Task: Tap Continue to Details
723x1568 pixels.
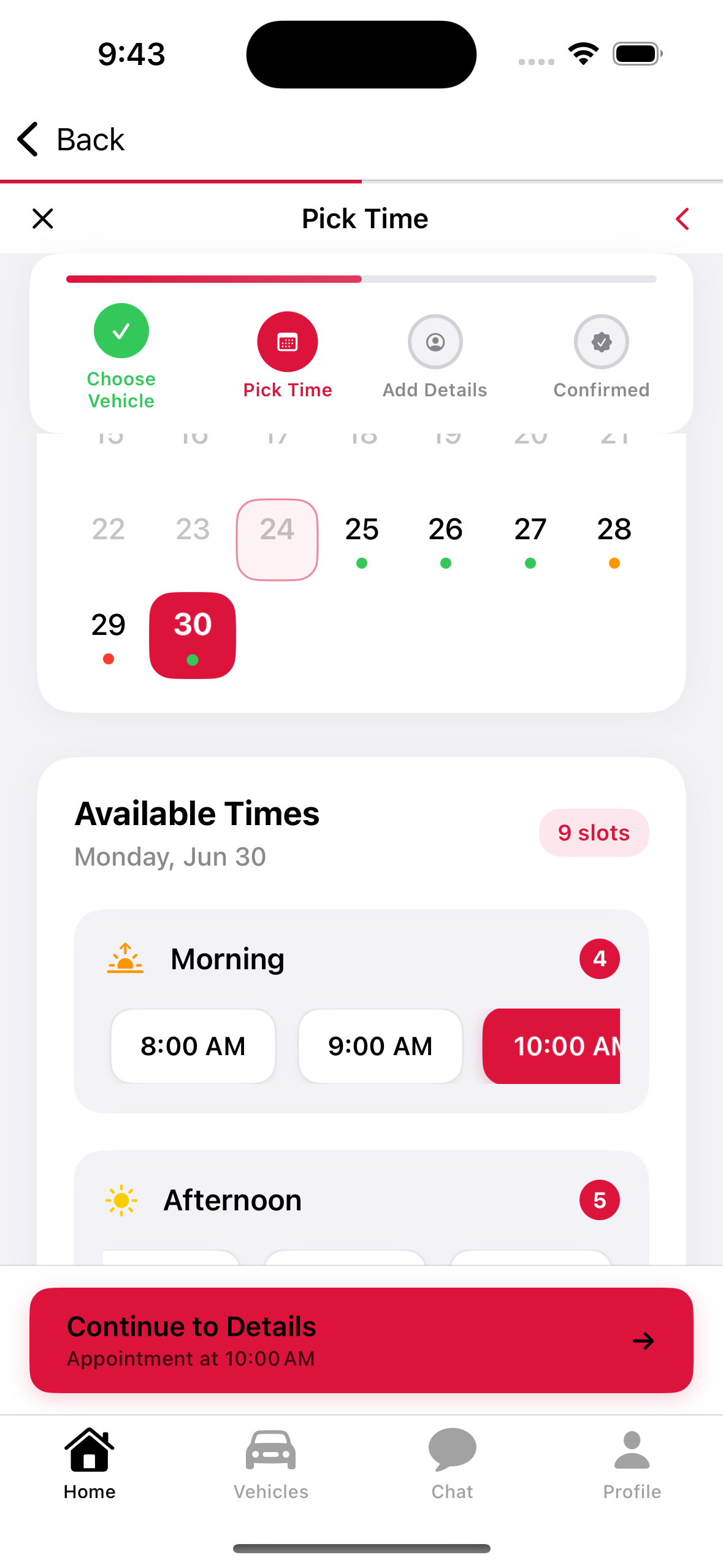Action: coord(361,1340)
